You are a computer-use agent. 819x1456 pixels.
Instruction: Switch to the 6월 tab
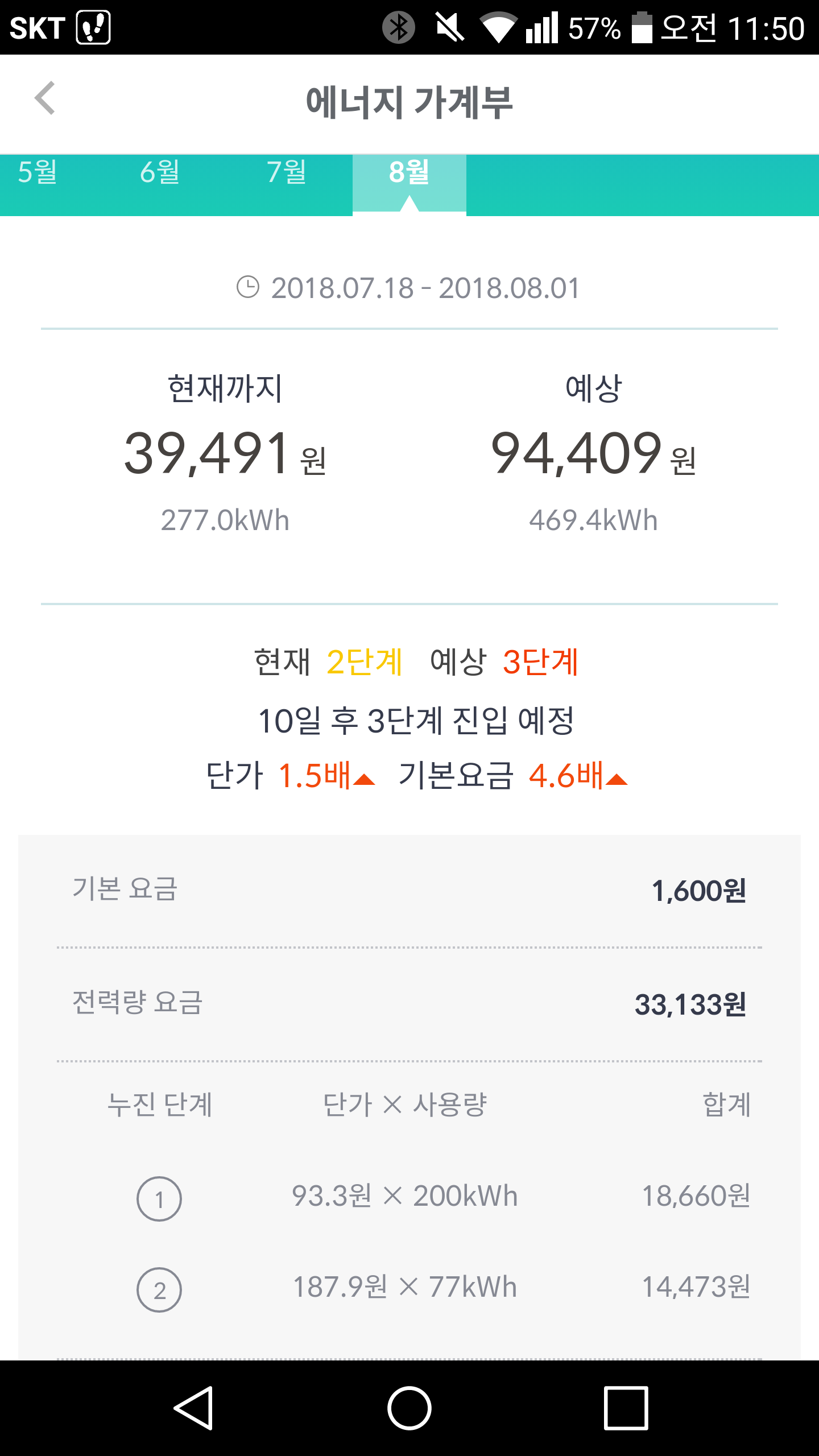(x=160, y=172)
